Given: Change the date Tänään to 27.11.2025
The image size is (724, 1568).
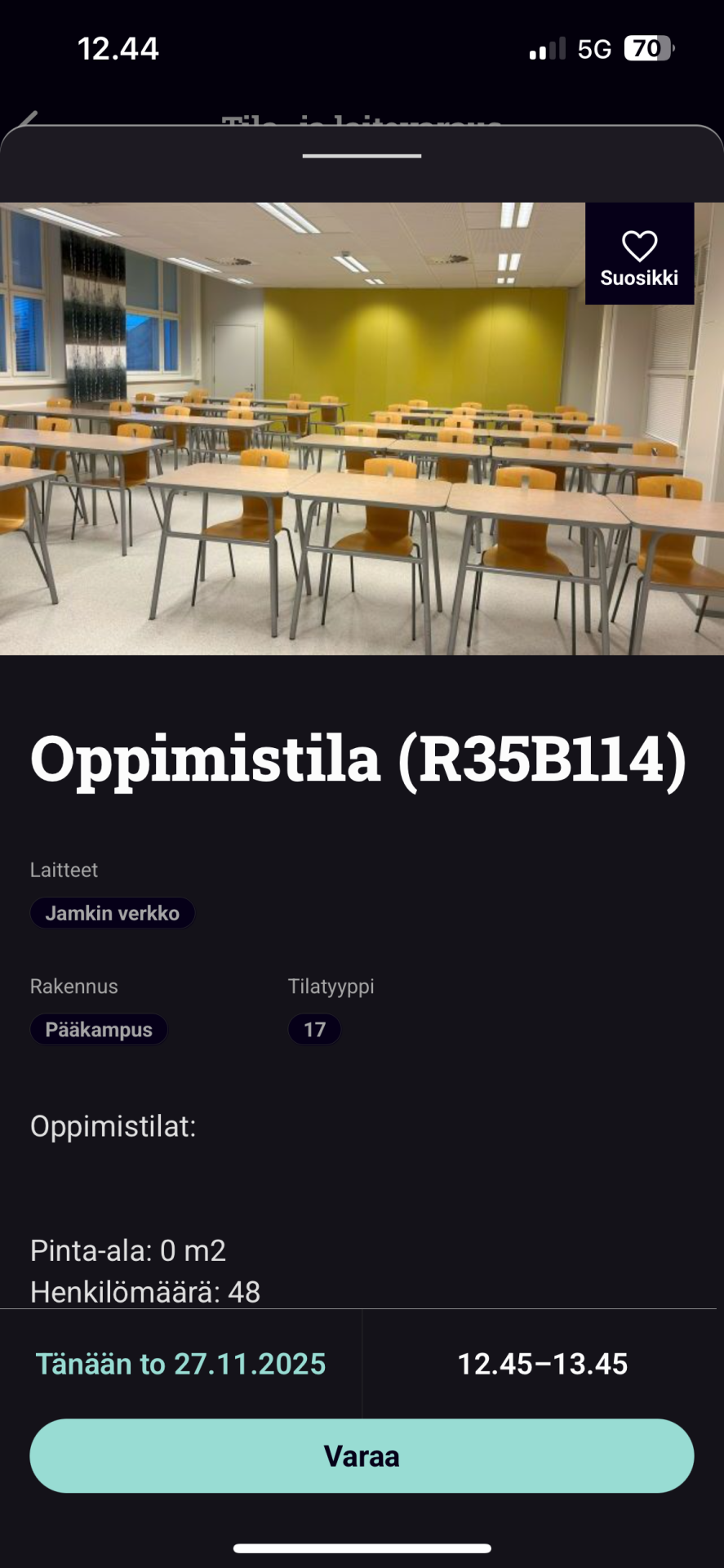Looking at the screenshot, I should 180,1364.
